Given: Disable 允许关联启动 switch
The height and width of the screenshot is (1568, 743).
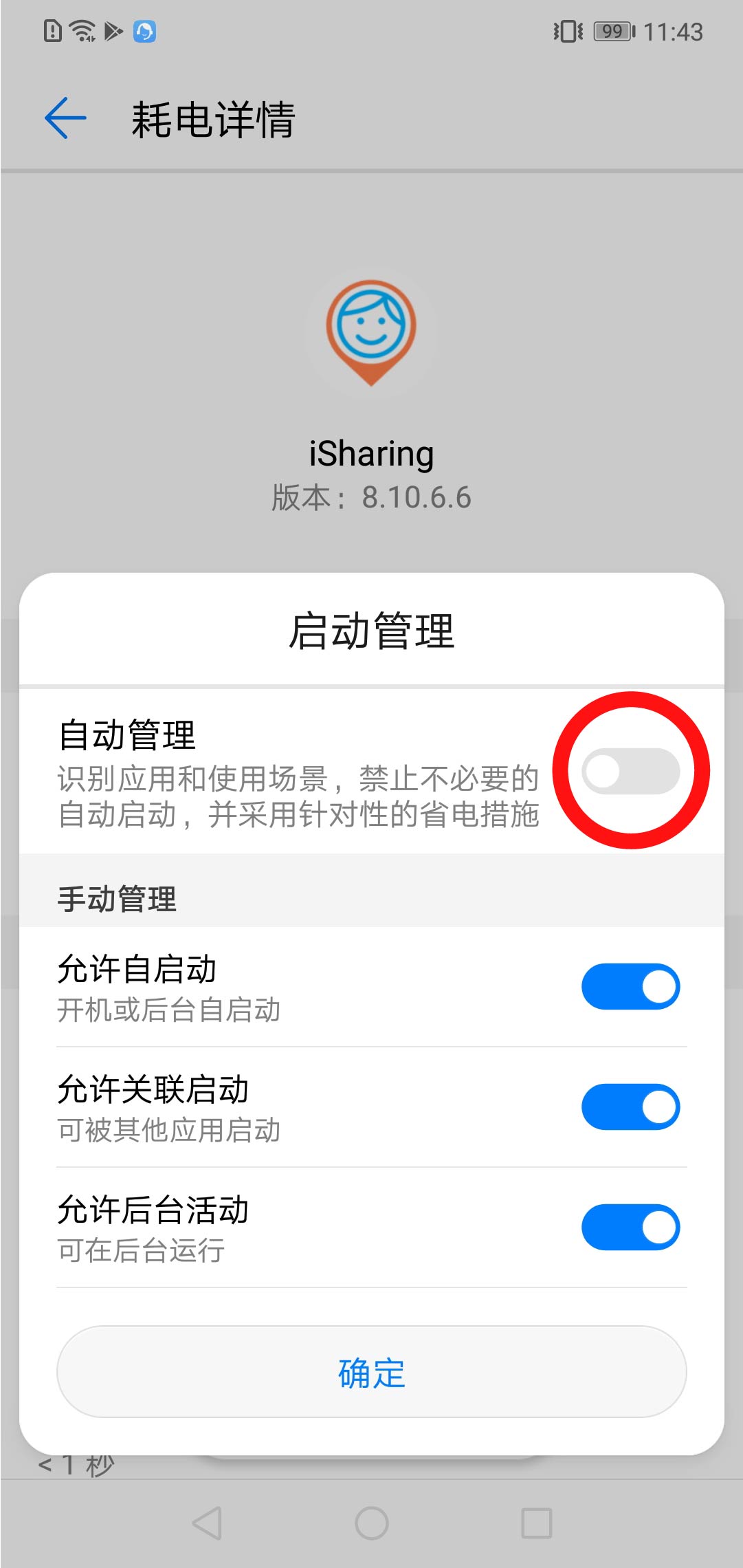Looking at the screenshot, I should 630,1107.
